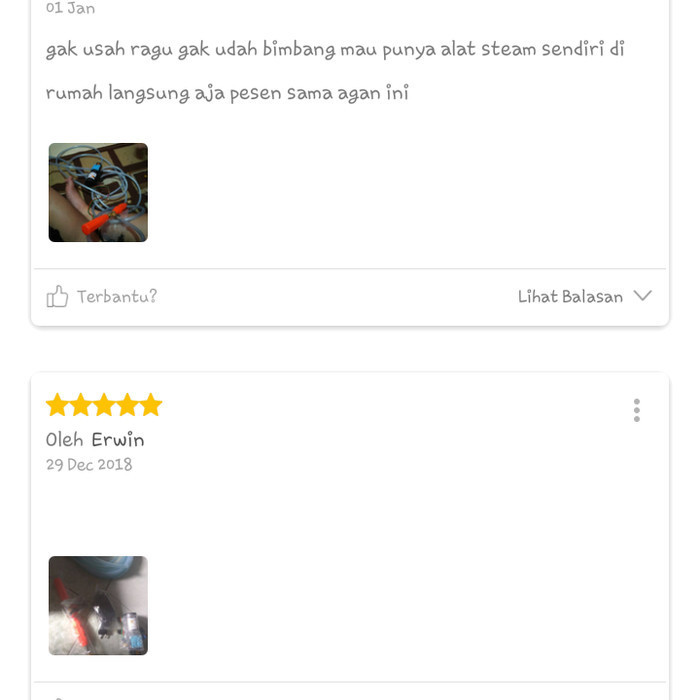
Task: Expand Lihat Balasan on the 01 Jan review
Action: (585, 296)
